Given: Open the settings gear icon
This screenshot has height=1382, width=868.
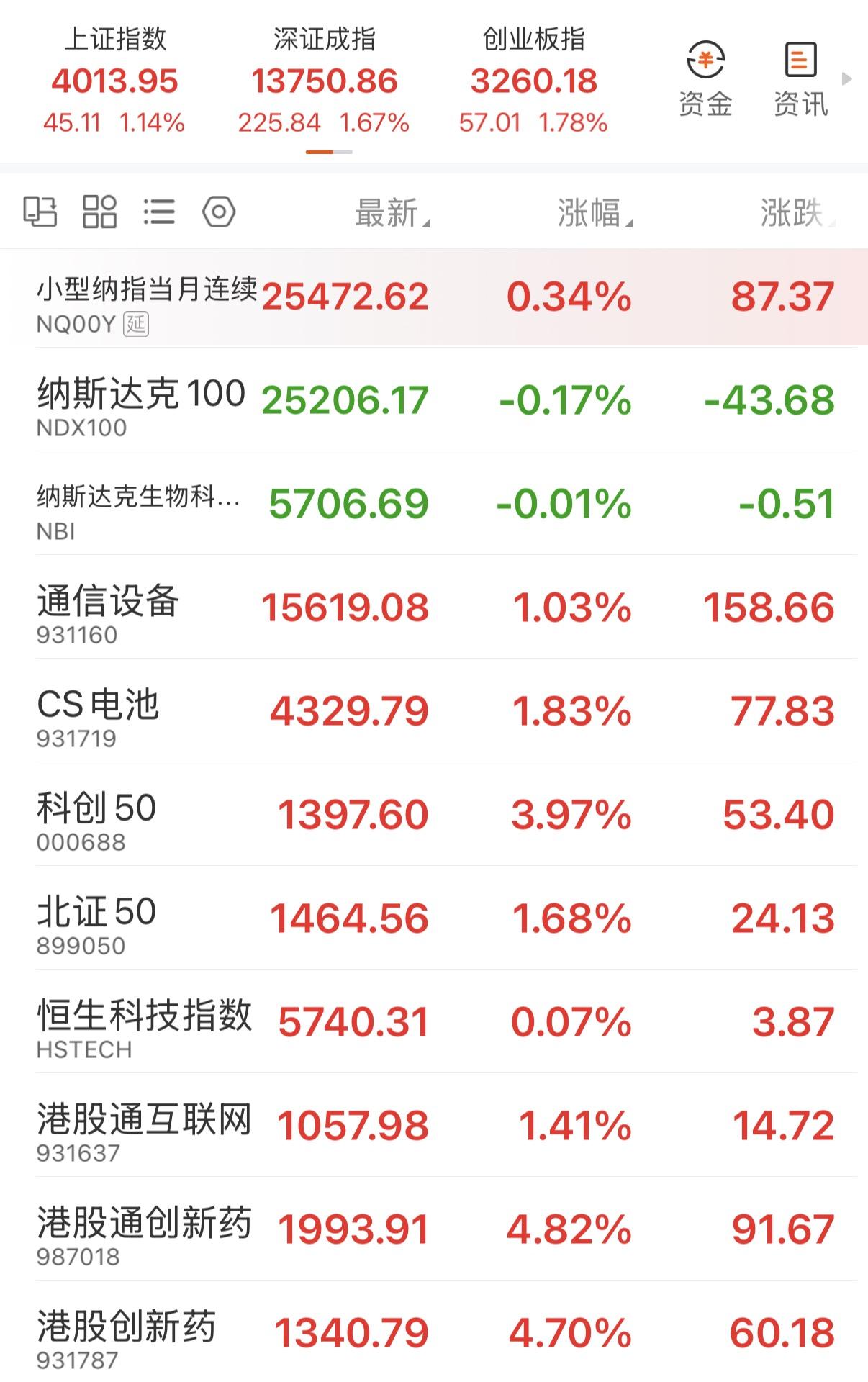Looking at the screenshot, I should (220, 212).
